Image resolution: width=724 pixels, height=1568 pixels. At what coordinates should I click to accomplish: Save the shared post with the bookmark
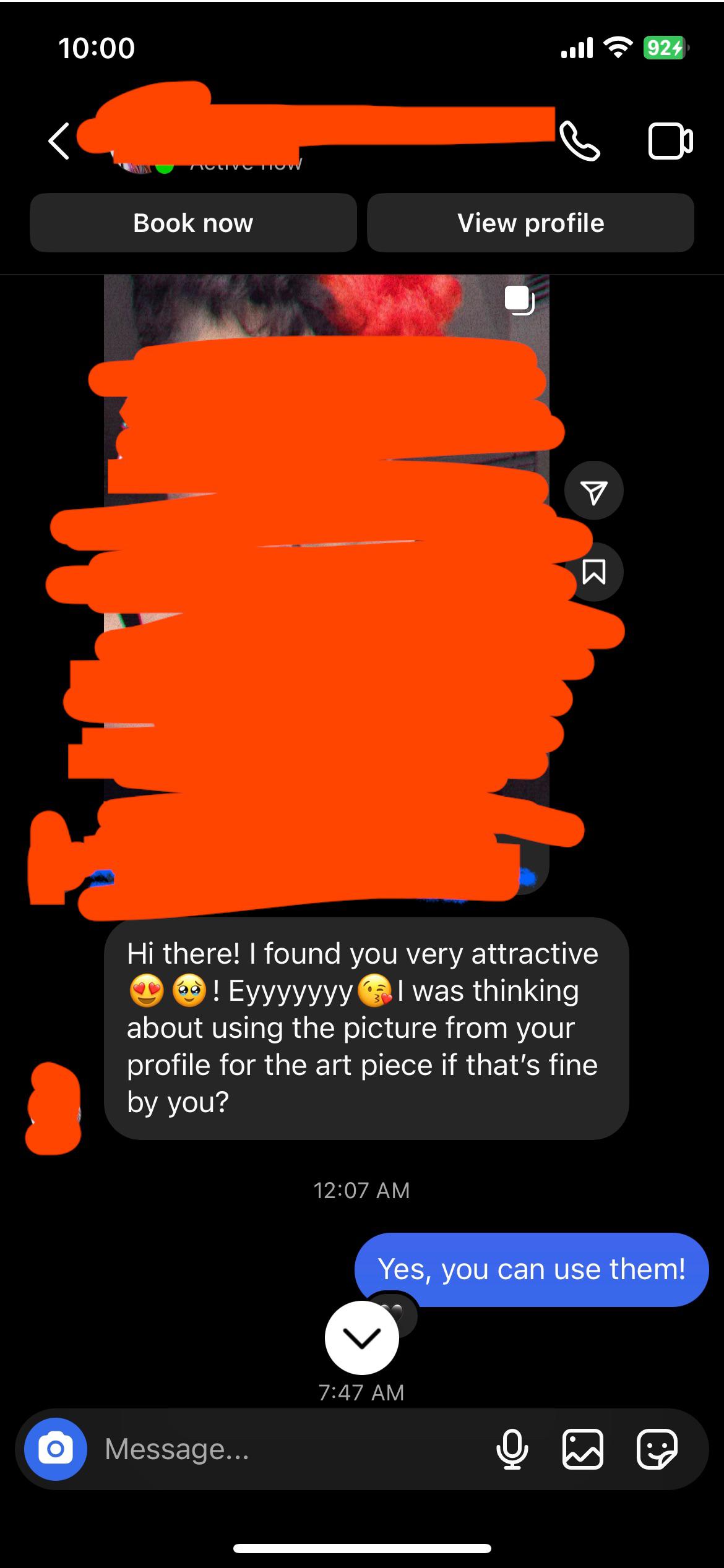point(593,572)
